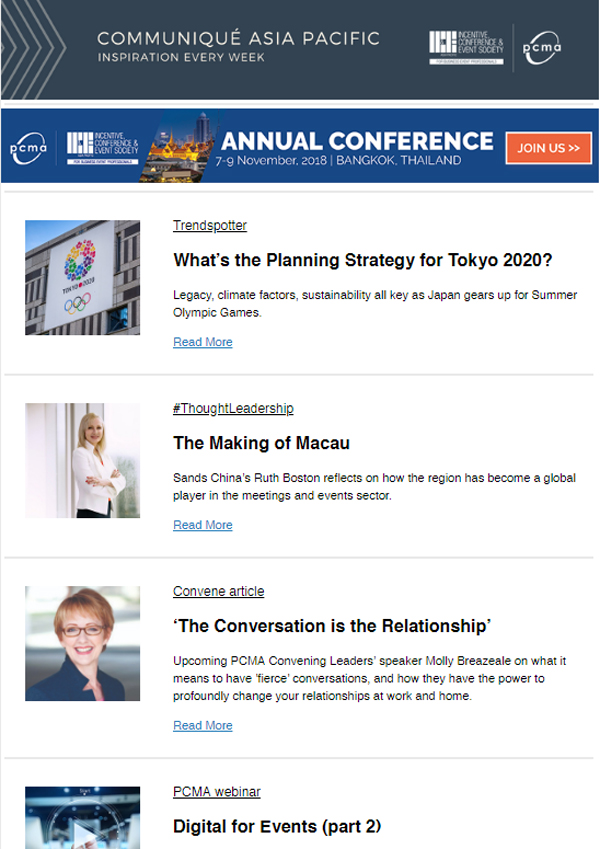Read more about The Making of Macau

click(x=202, y=525)
